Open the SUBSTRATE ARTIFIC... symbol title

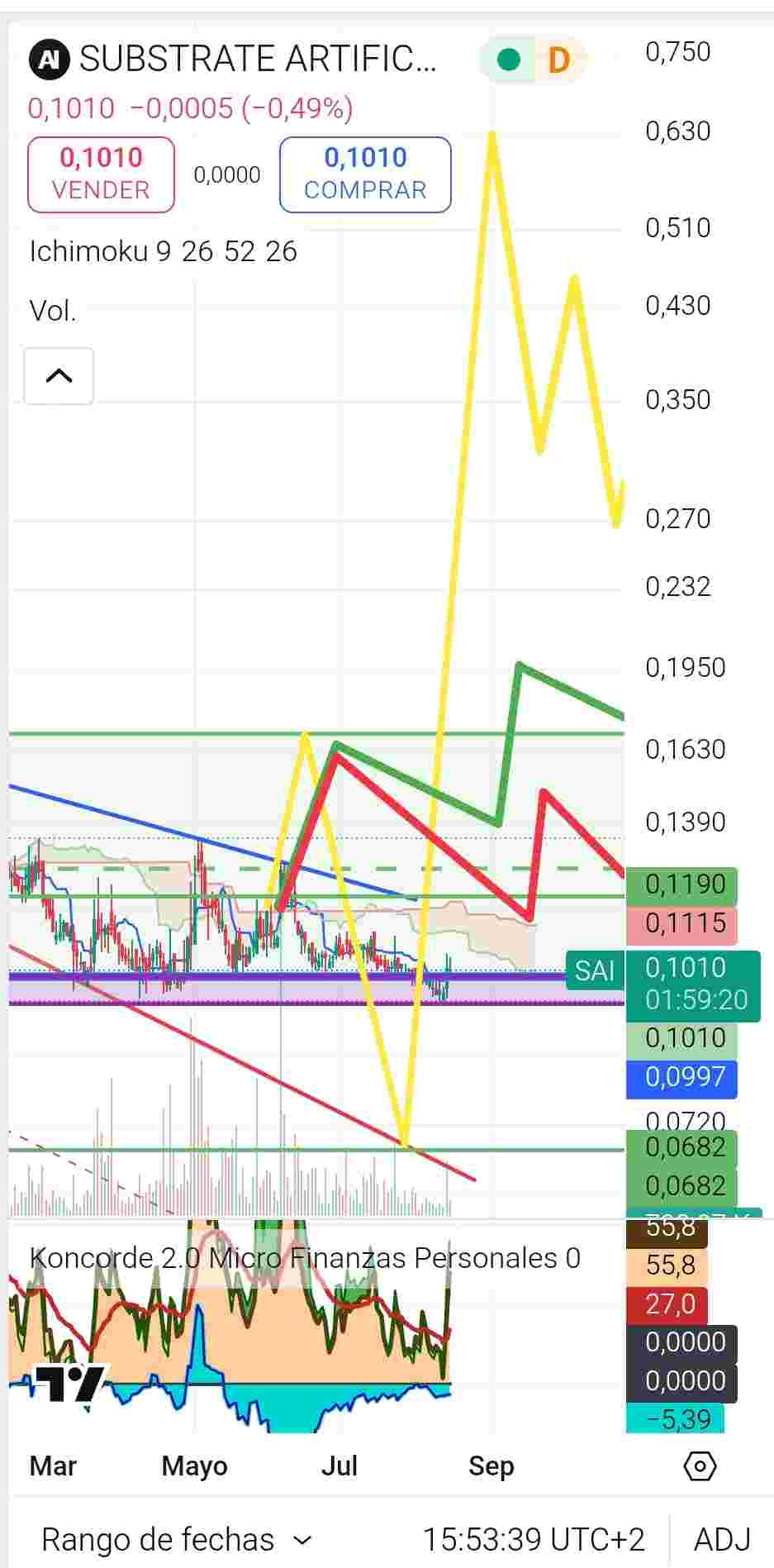[234, 60]
